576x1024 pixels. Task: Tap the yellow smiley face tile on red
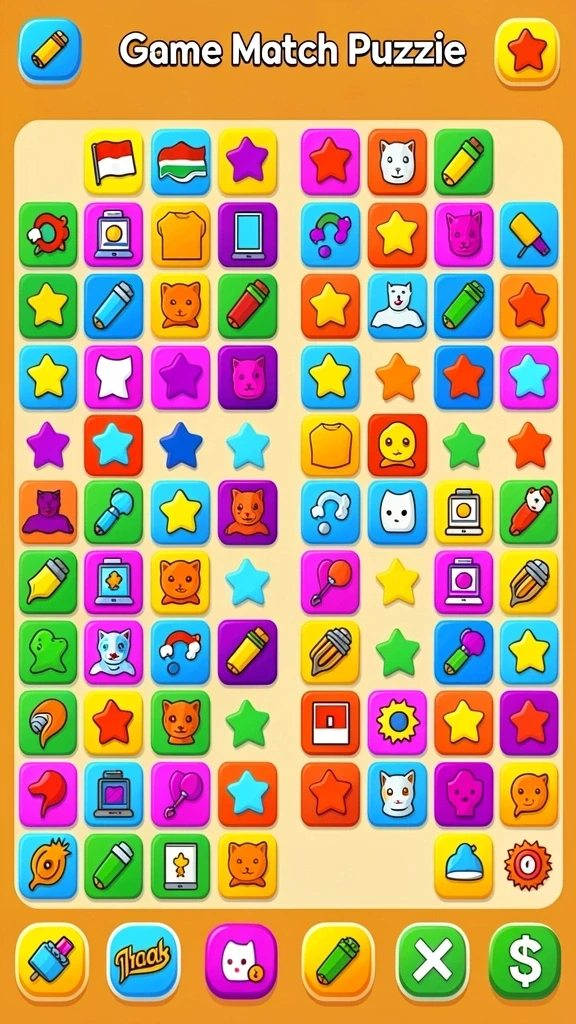(x=397, y=445)
